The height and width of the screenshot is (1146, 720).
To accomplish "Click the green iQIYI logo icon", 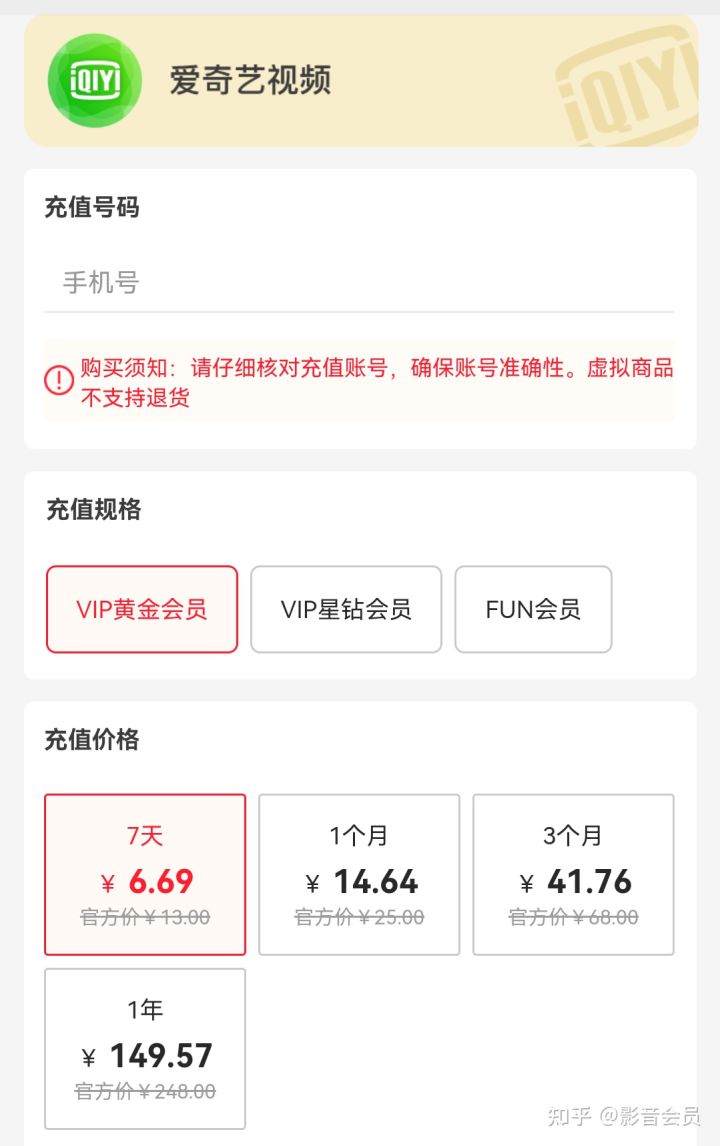I will point(93,79).
